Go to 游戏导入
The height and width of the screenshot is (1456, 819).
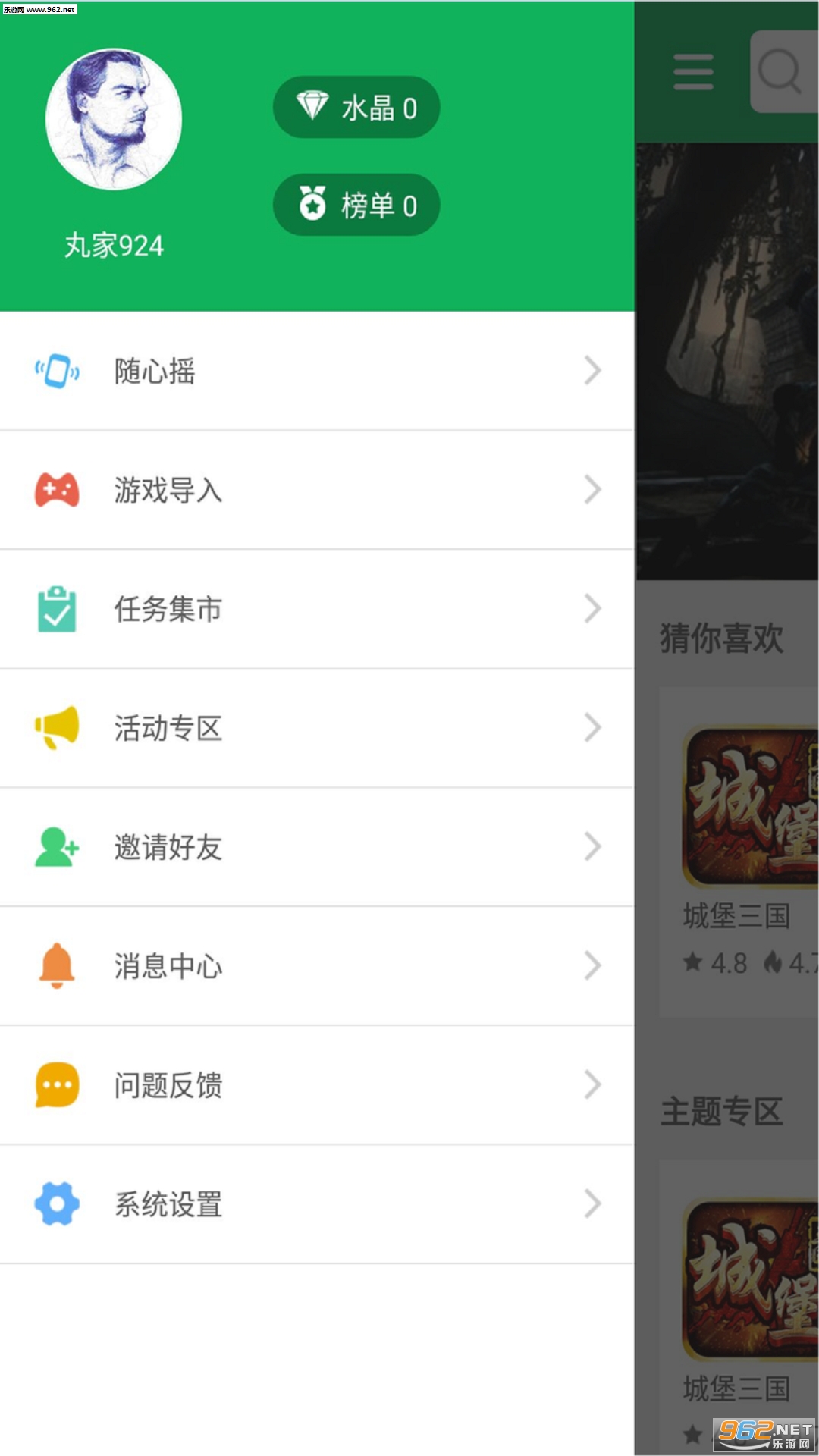click(317, 490)
